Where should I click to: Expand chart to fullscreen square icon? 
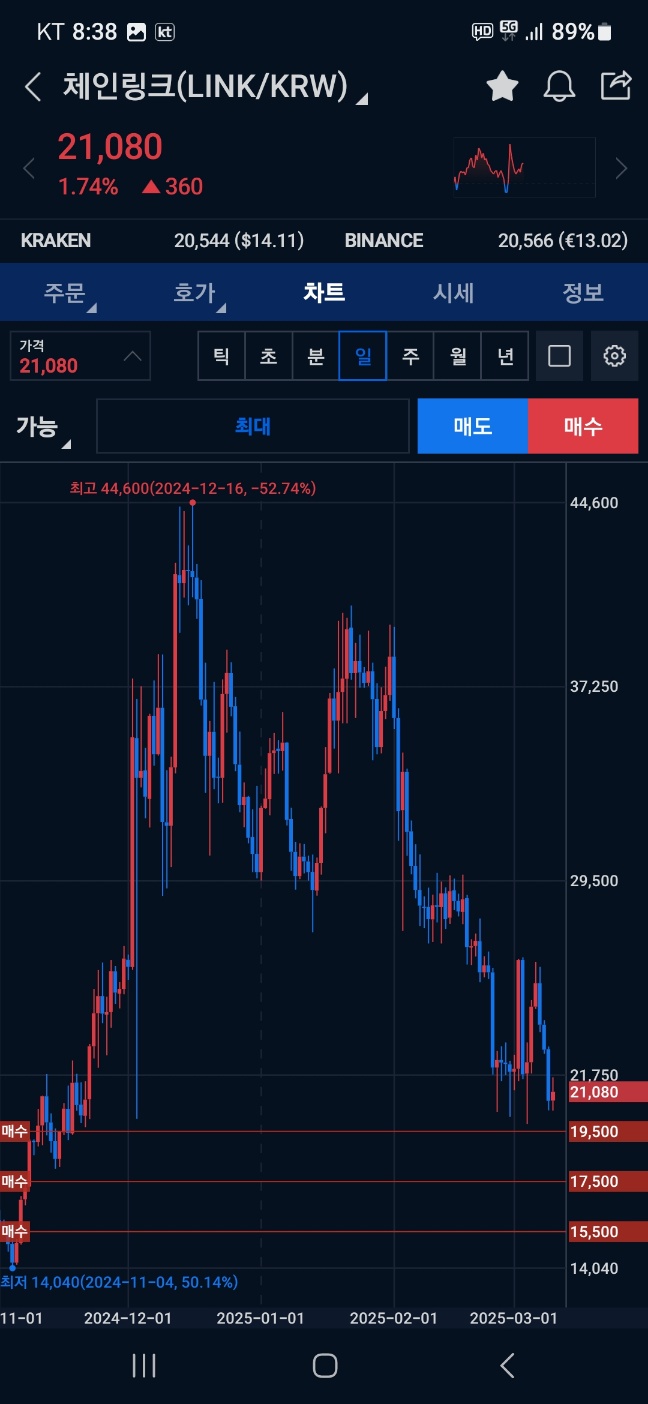pos(560,356)
